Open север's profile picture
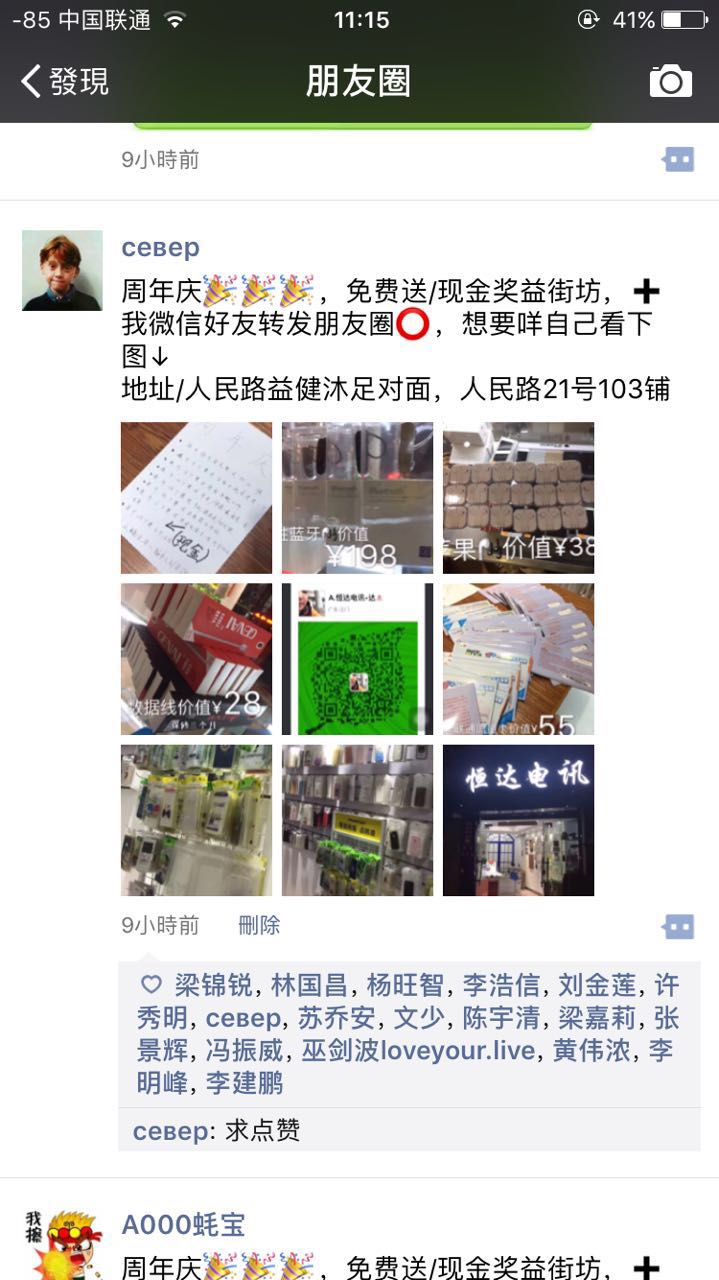The width and height of the screenshot is (719, 1280). pos(62,270)
